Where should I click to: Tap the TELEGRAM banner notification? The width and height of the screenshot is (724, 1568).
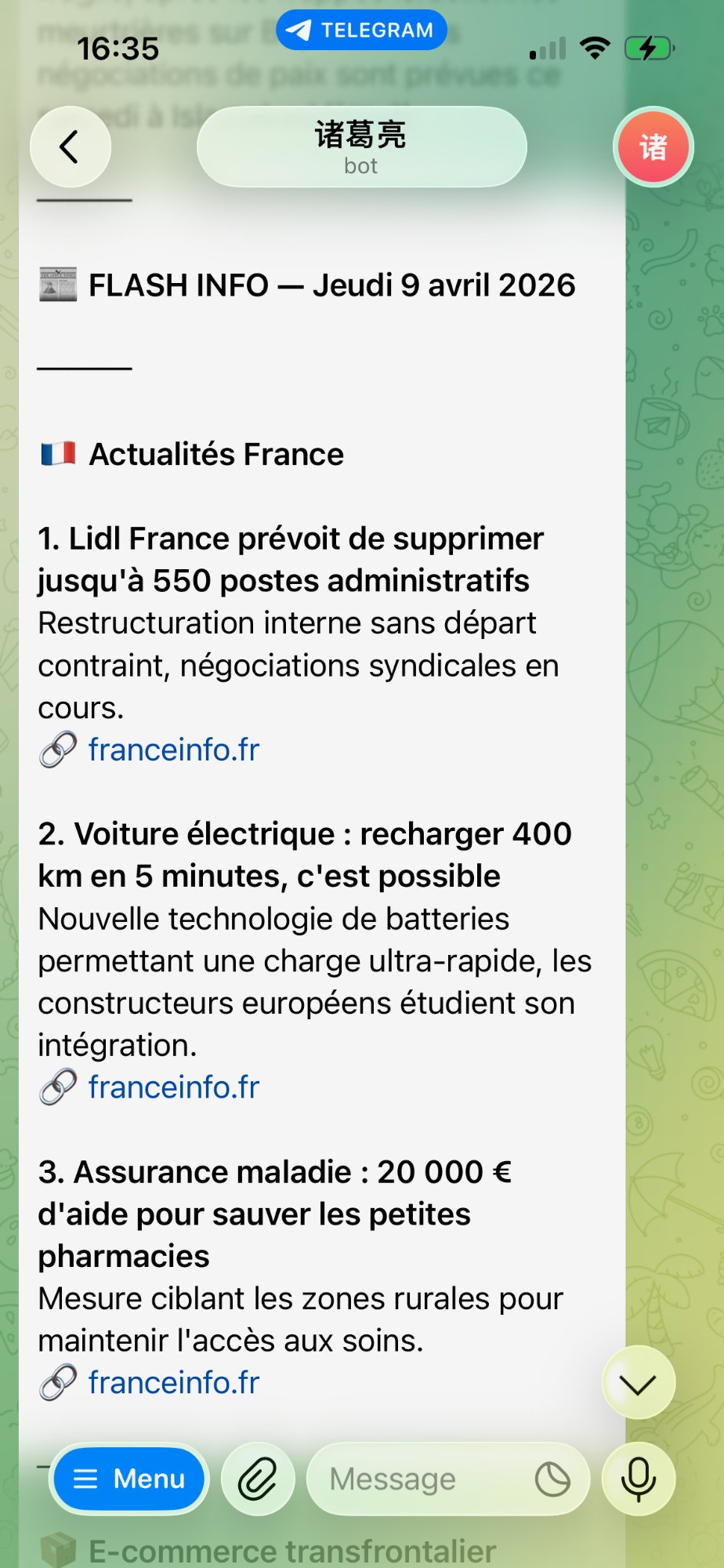point(362,30)
